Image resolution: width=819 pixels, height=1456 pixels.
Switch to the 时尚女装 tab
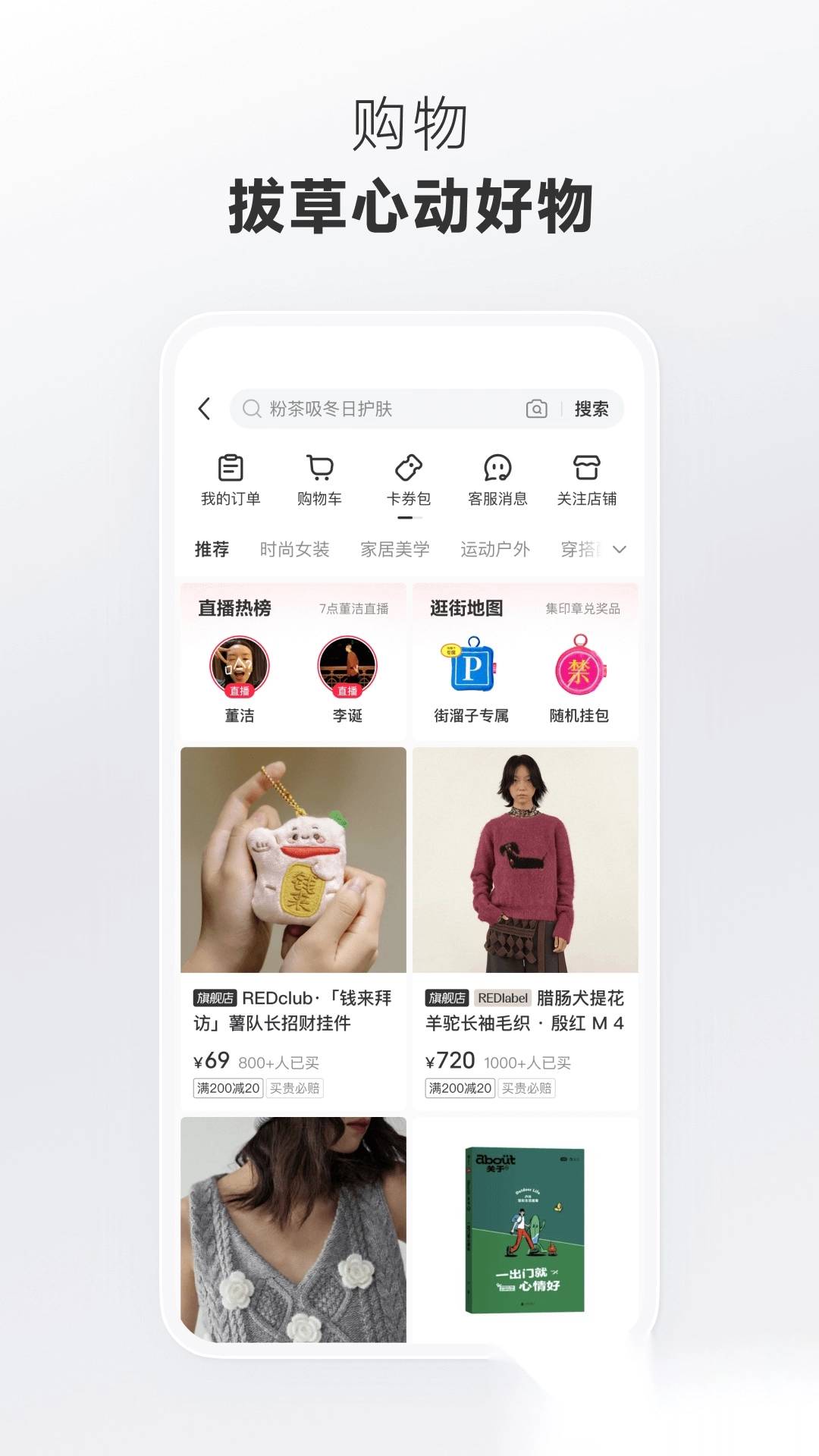[x=296, y=549]
